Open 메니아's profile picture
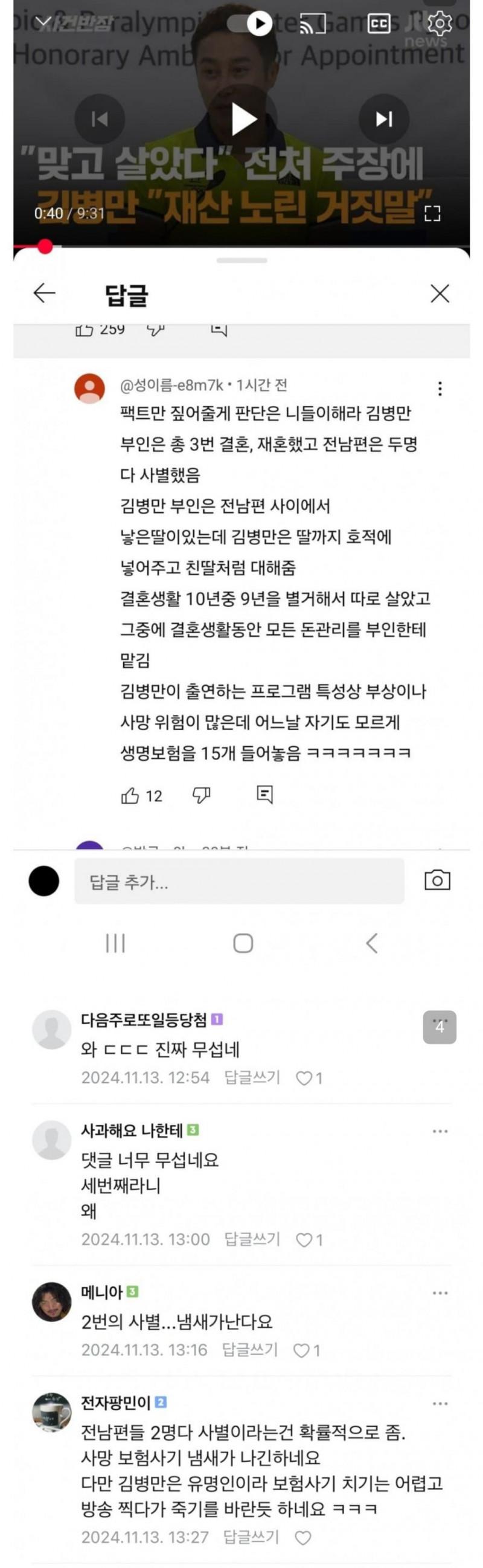This screenshot has height=1568, width=483. 52,1302
